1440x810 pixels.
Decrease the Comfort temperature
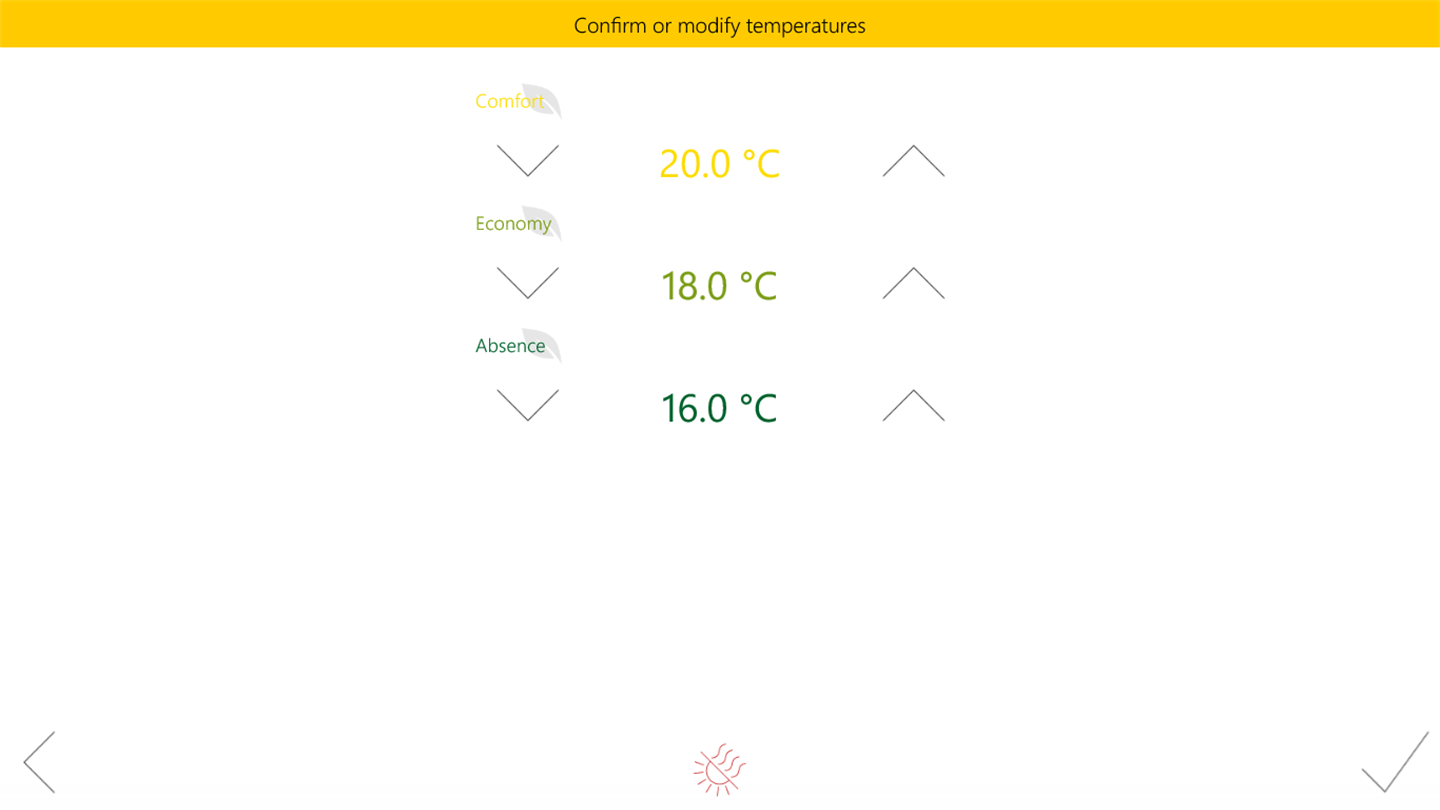[x=528, y=161]
